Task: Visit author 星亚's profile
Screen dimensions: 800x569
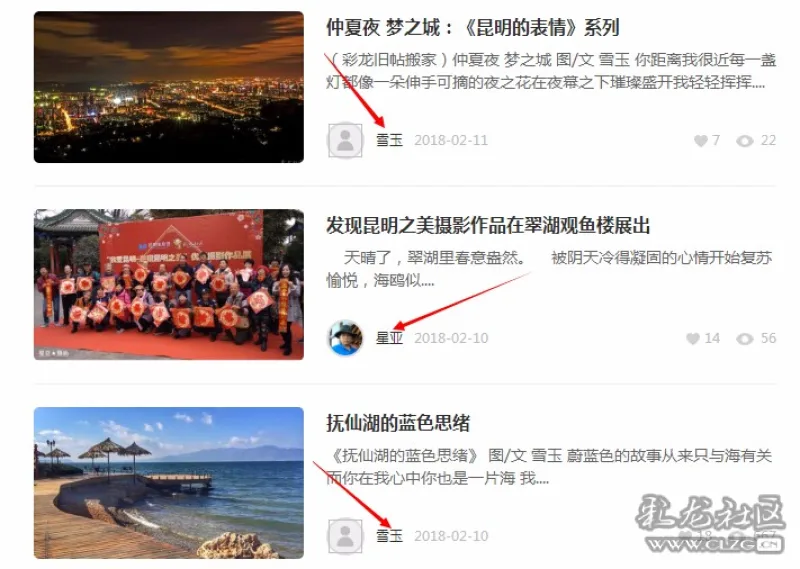Action: click(389, 338)
